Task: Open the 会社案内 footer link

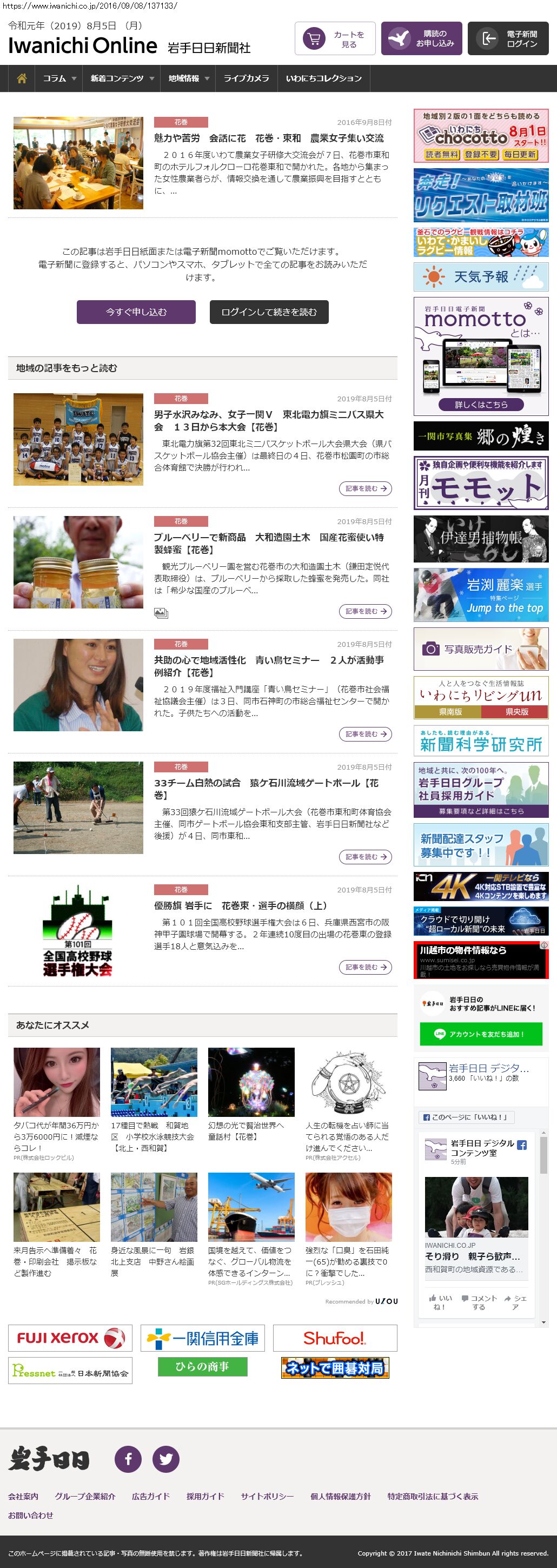Action: coord(23,1496)
